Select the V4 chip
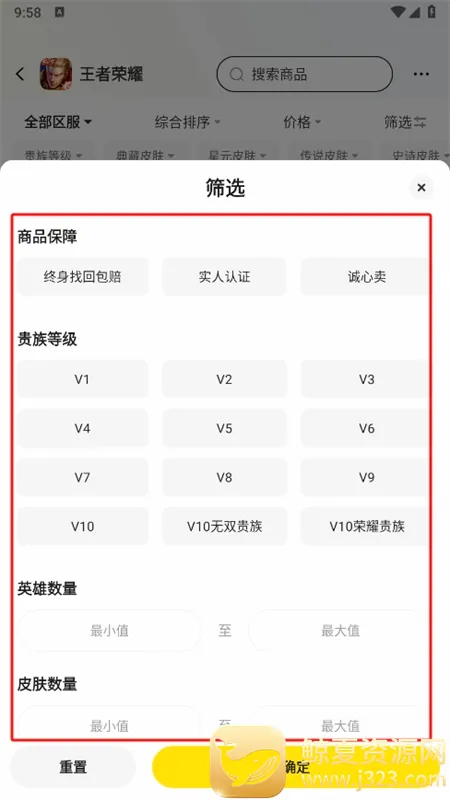Screen dimensions: 450x800 pos(83,428)
